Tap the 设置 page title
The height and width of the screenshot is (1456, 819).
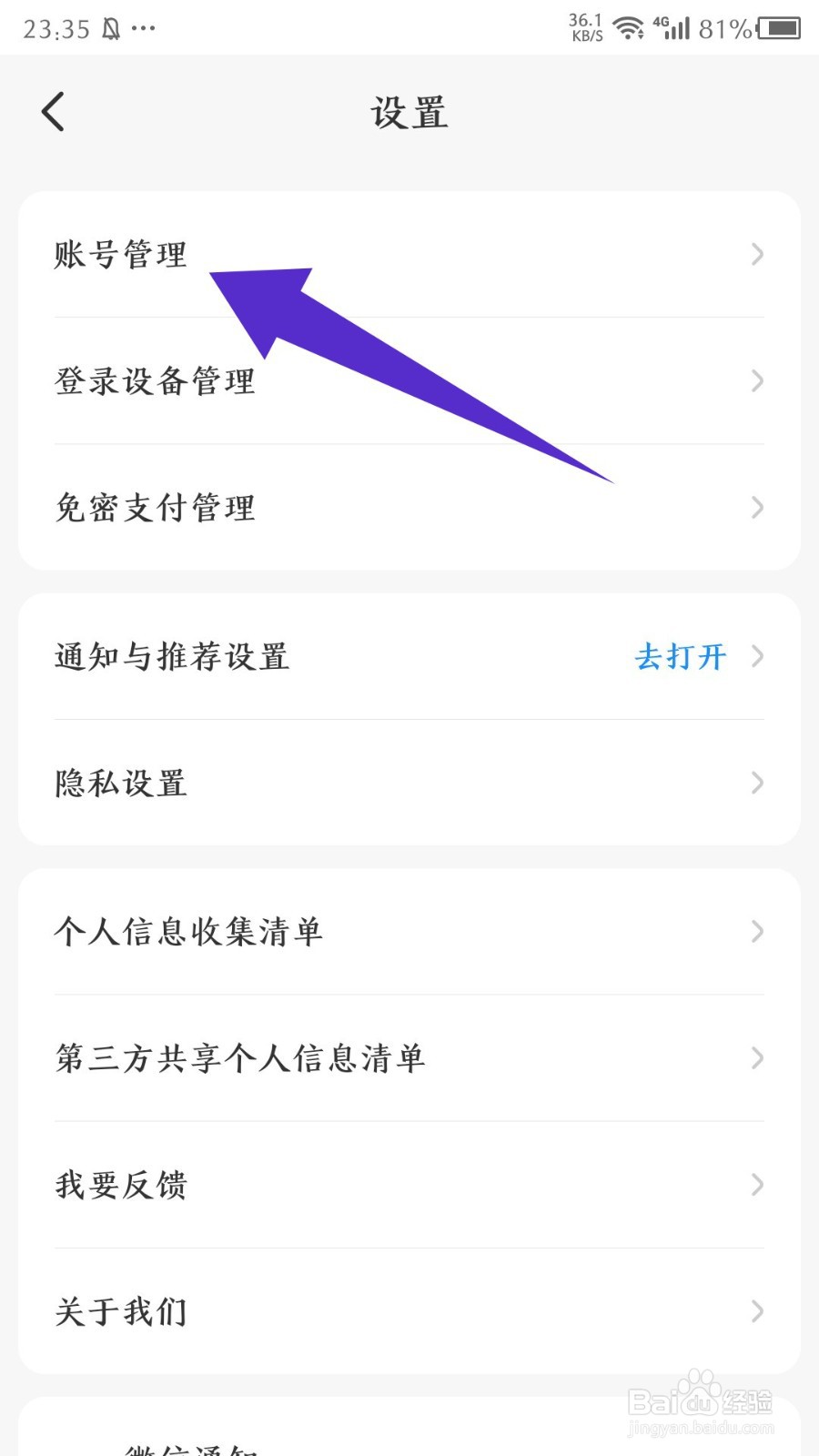point(409,111)
